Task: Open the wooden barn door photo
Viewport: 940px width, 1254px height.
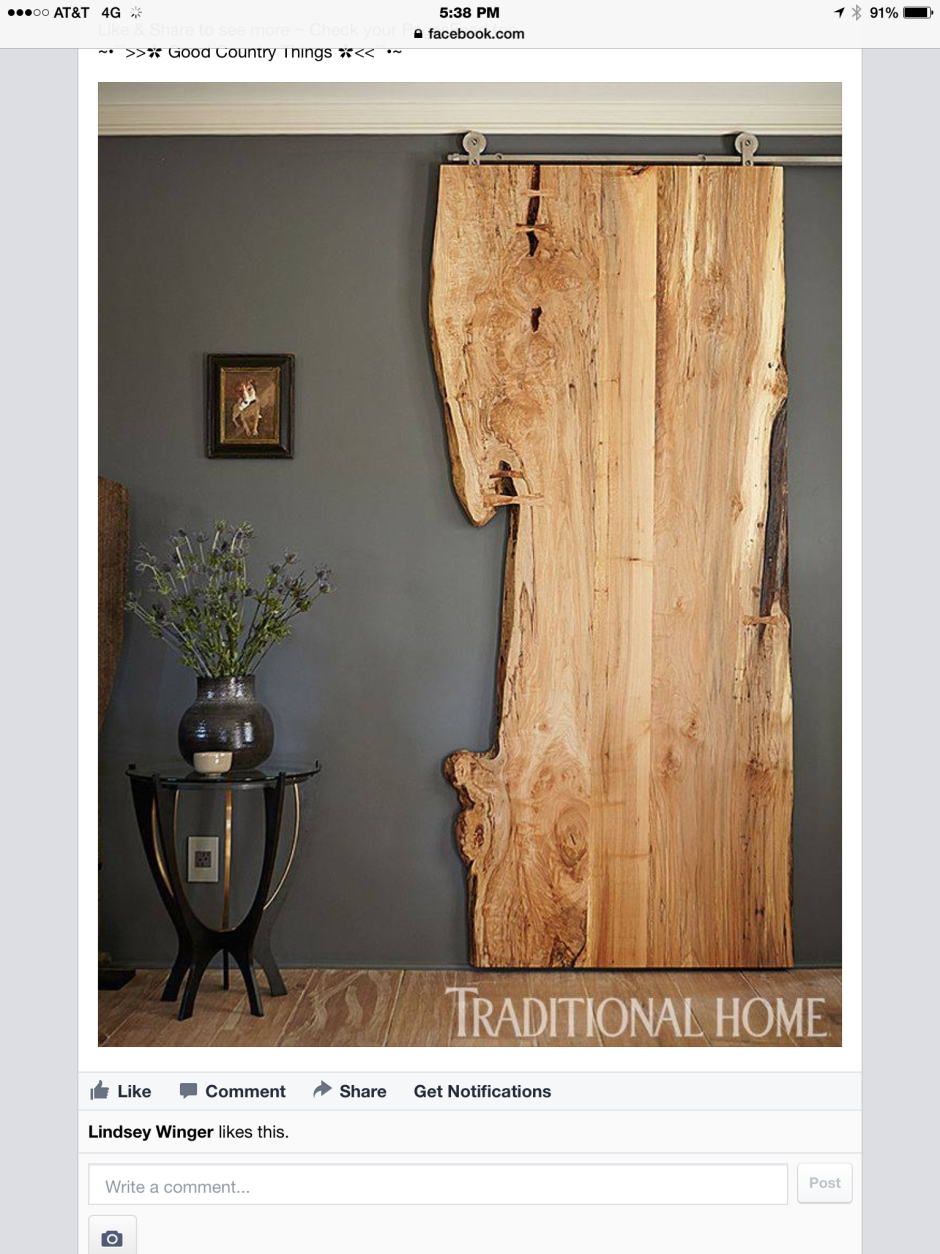Action: pos(469,564)
